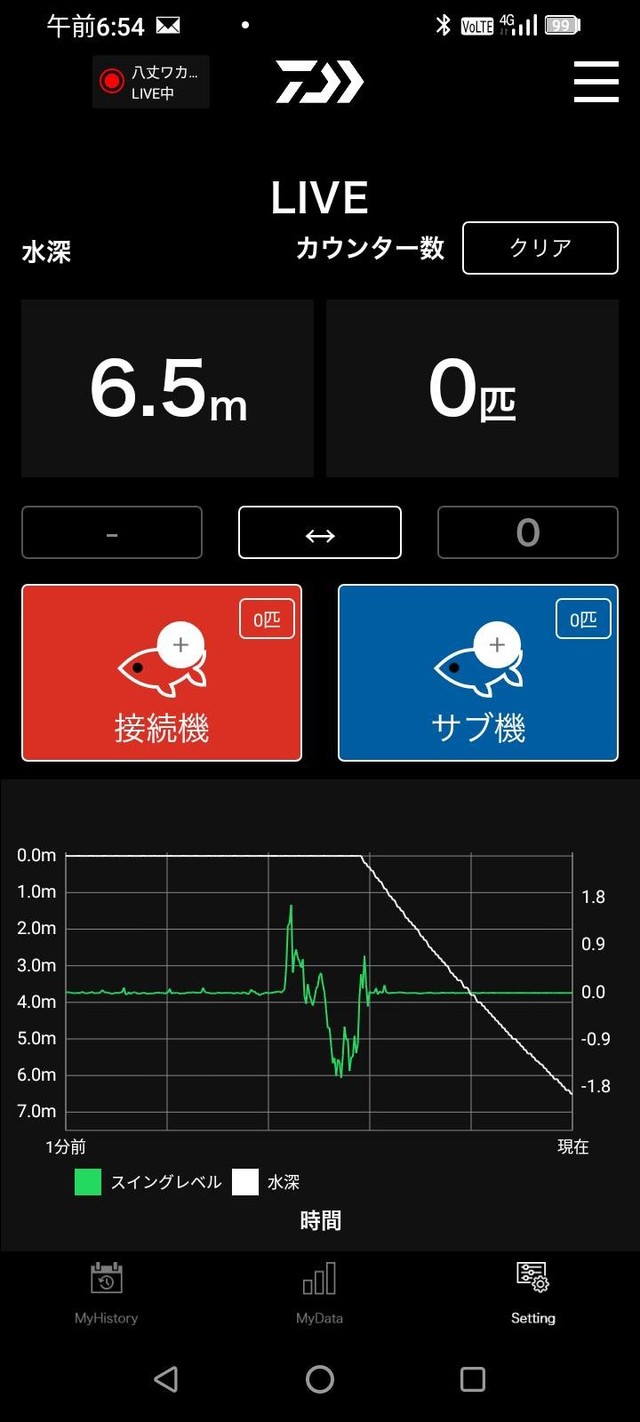This screenshot has height=1422, width=640.
Task: Return to the Android home screen
Action: click(x=320, y=1380)
